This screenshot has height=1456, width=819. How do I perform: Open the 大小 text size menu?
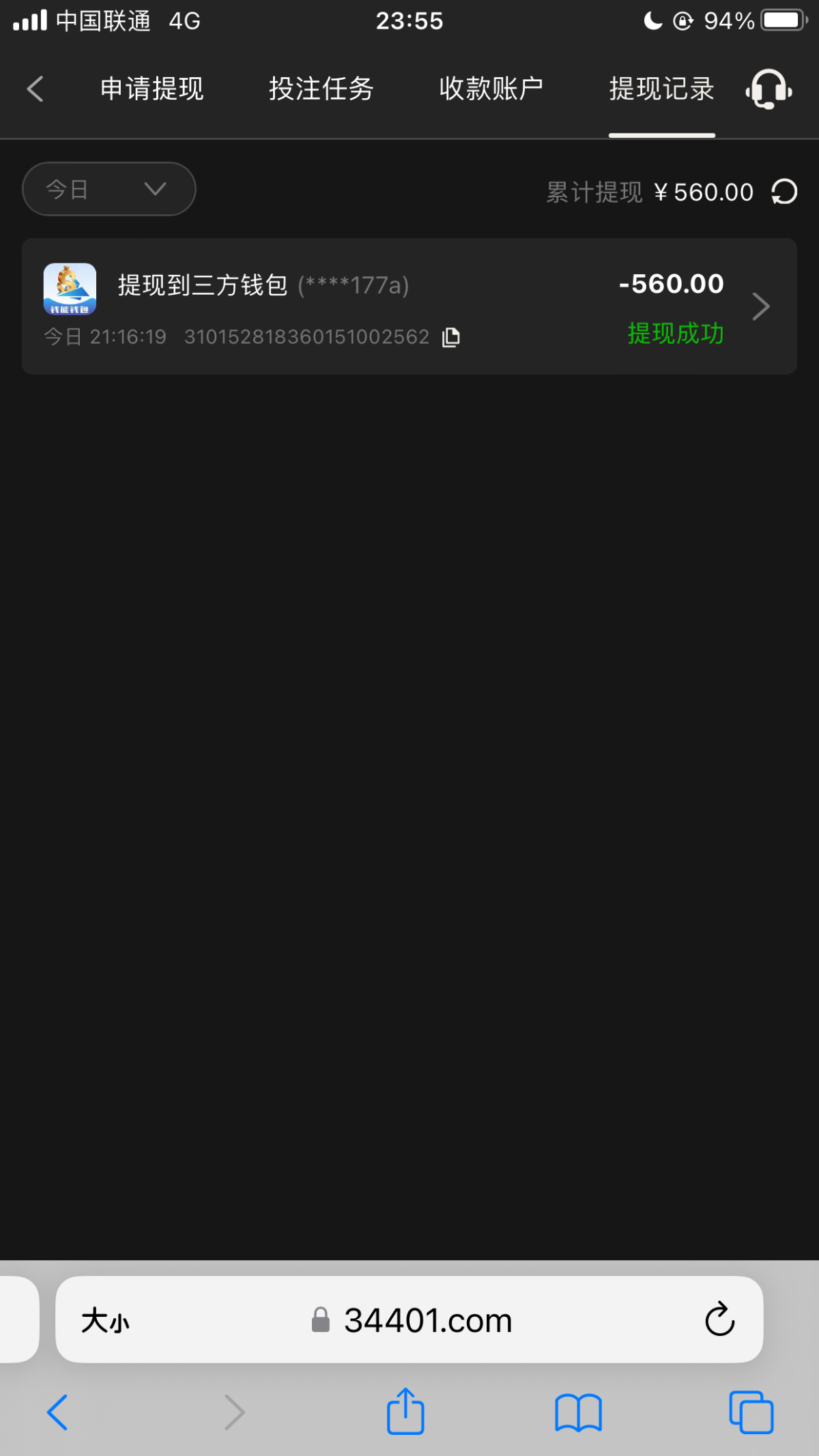click(x=105, y=1320)
